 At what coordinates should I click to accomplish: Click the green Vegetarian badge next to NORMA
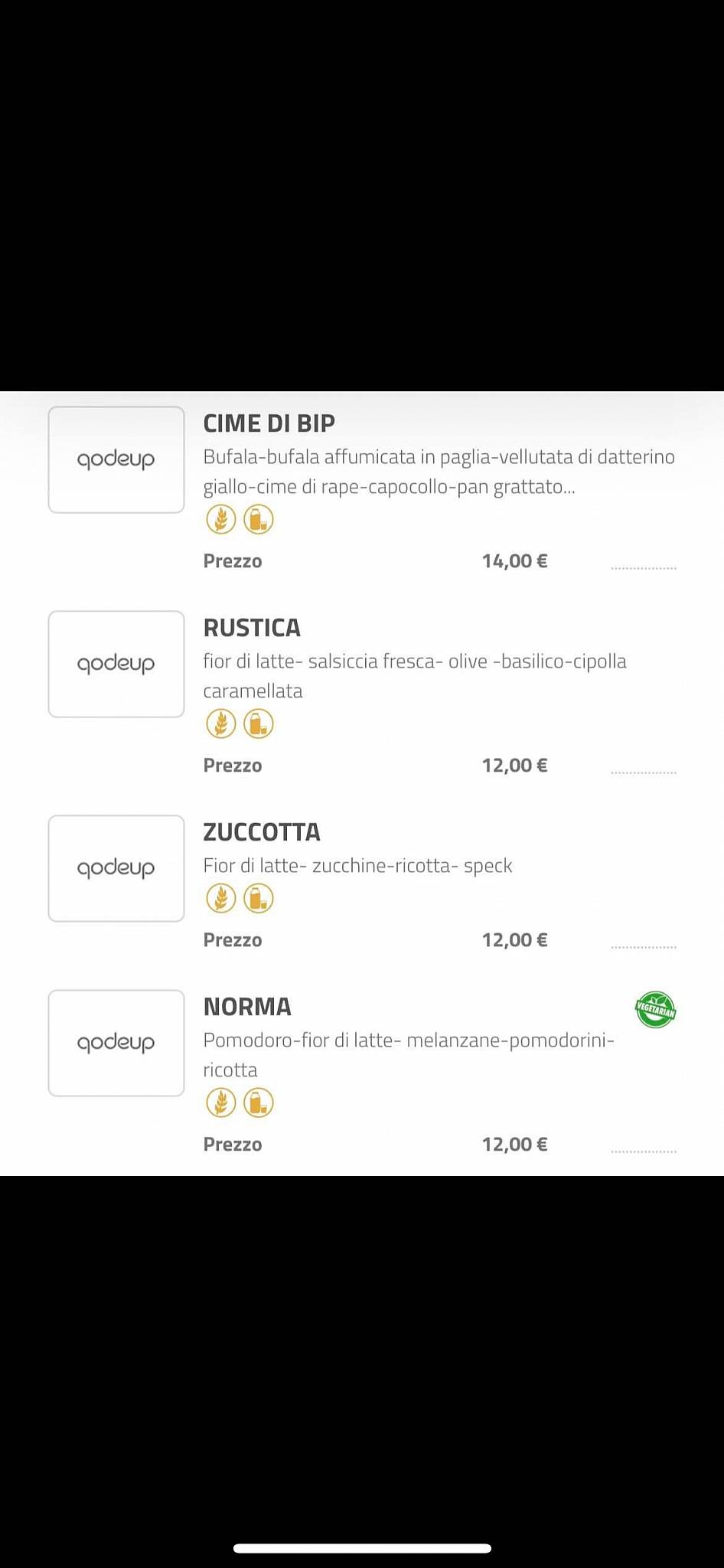tap(655, 1010)
